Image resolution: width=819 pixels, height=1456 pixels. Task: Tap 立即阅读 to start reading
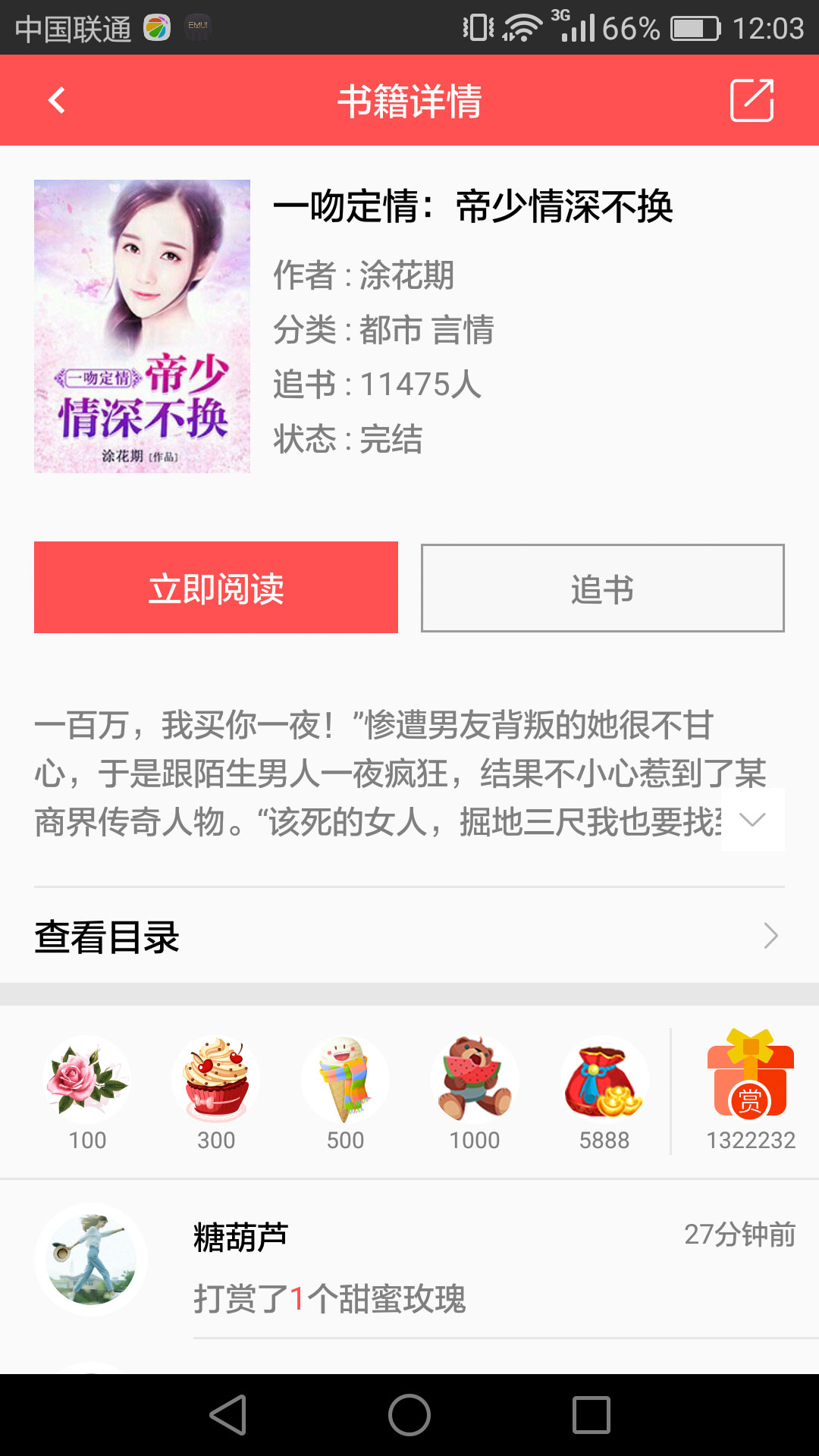click(x=215, y=587)
